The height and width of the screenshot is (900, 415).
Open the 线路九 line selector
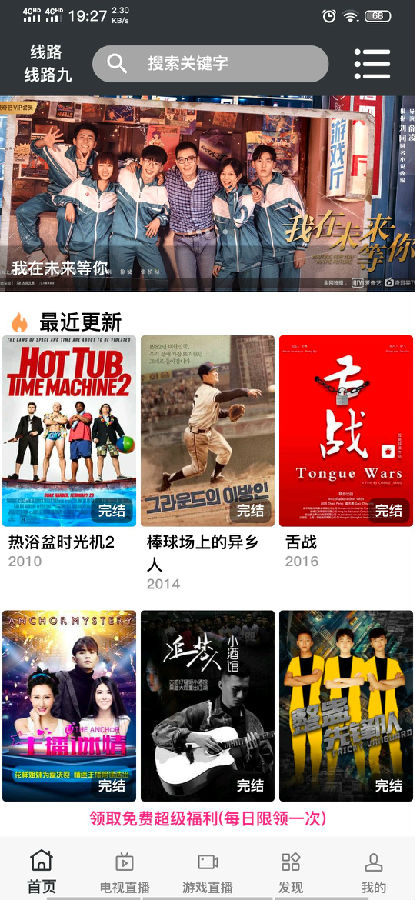(x=48, y=64)
